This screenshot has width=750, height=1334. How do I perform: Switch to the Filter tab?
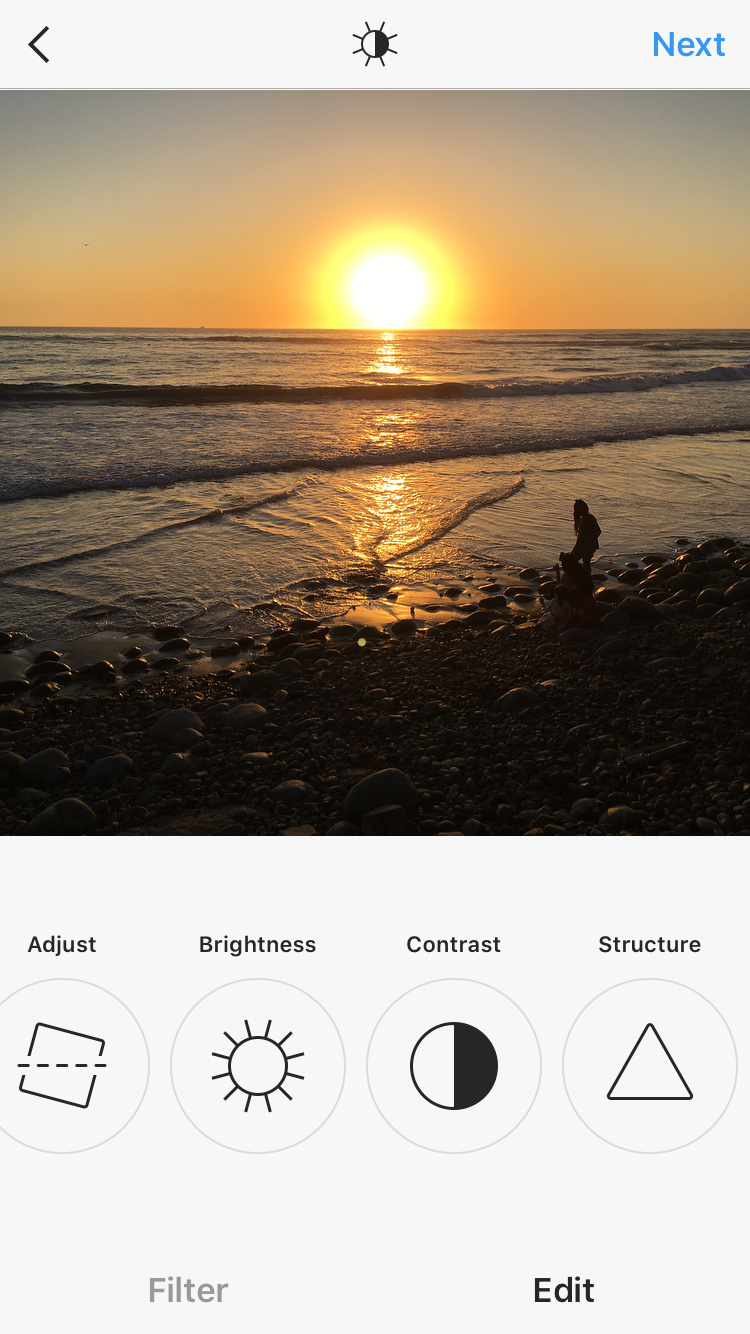point(188,1290)
